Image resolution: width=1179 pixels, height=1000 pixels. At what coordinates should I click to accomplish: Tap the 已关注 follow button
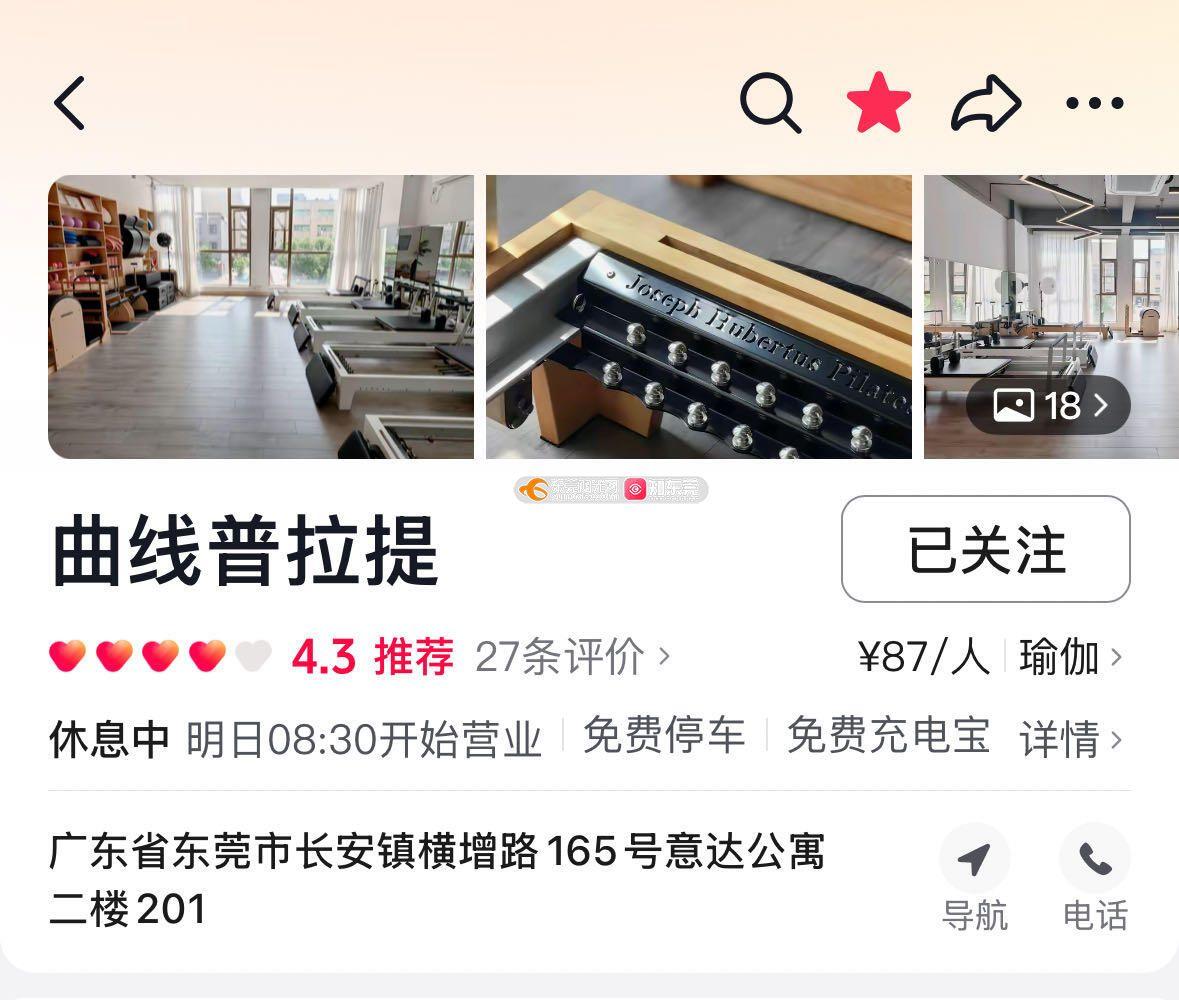[985, 549]
